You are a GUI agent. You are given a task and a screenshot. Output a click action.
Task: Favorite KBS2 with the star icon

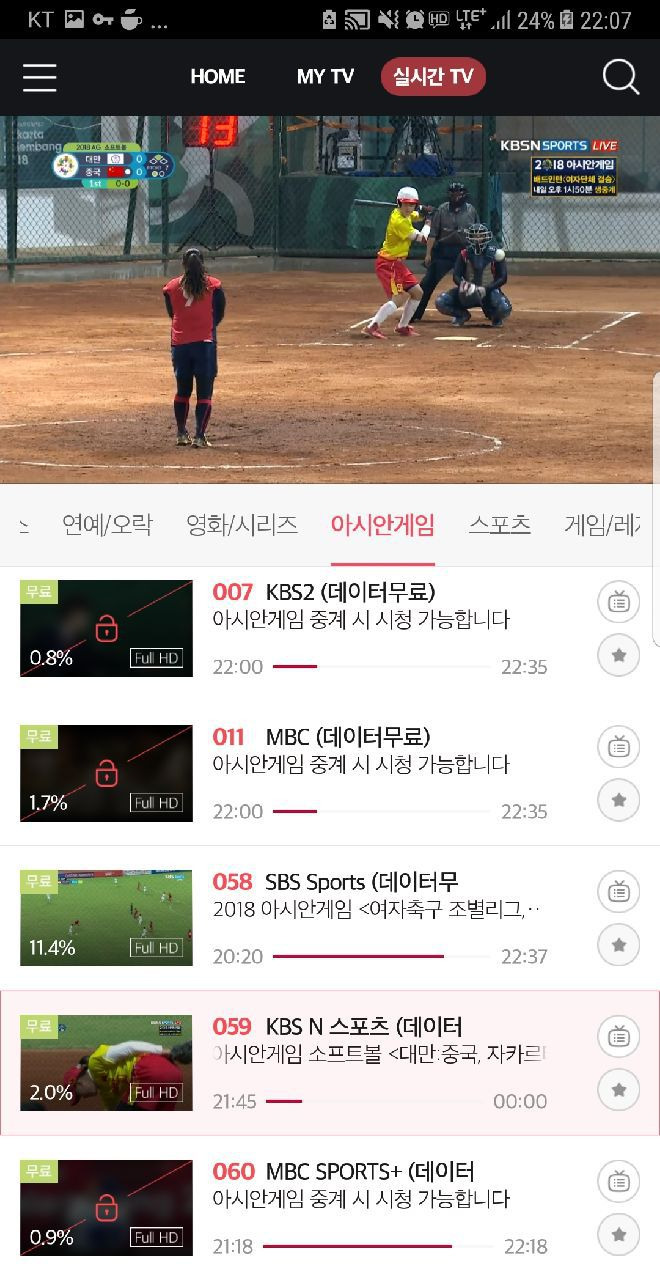(x=618, y=656)
